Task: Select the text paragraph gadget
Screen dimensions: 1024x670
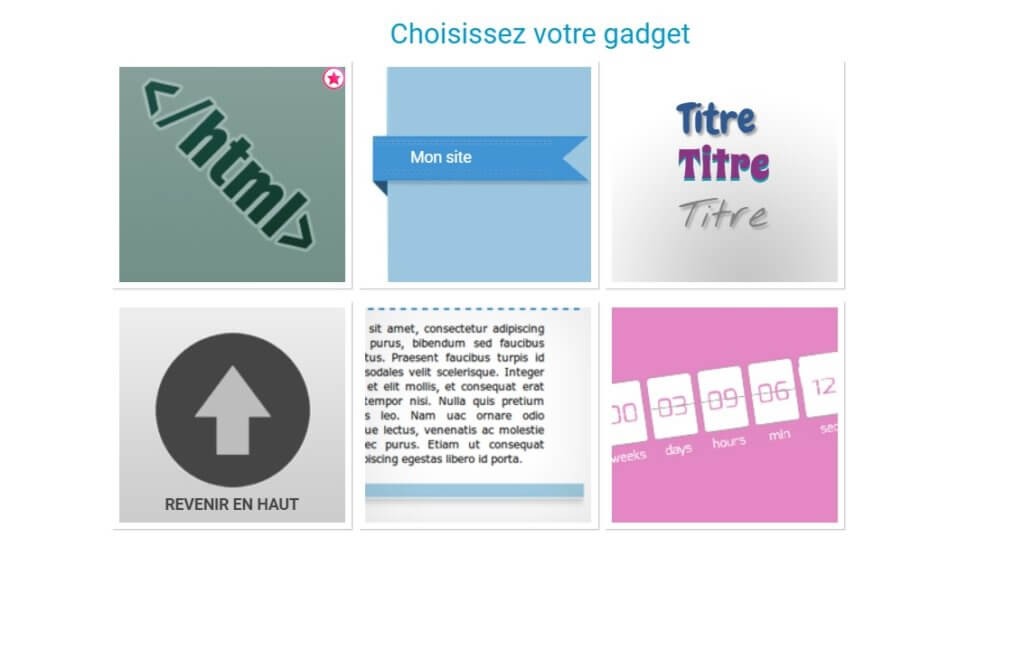Action: pos(479,415)
